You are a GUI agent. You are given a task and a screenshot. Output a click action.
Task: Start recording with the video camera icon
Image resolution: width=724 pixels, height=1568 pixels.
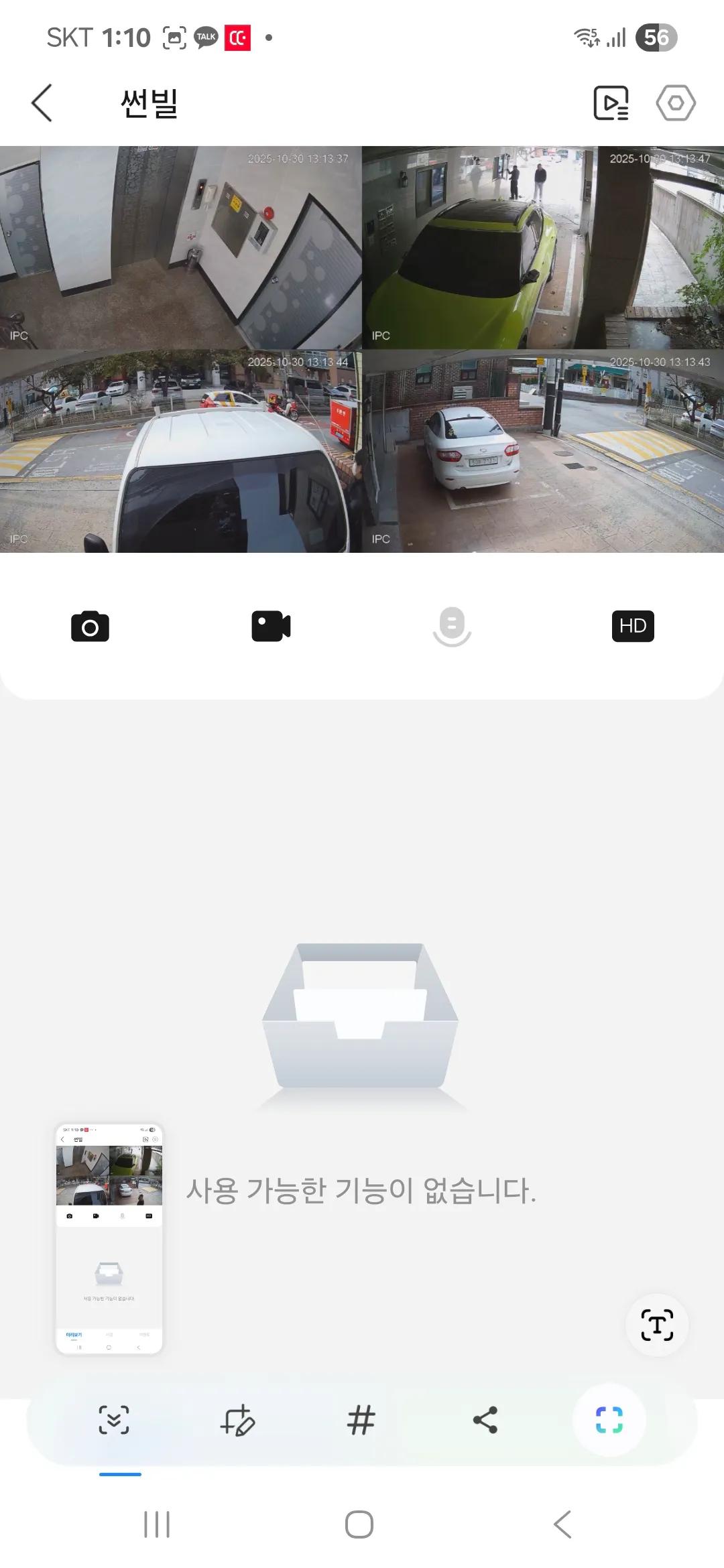tap(271, 627)
